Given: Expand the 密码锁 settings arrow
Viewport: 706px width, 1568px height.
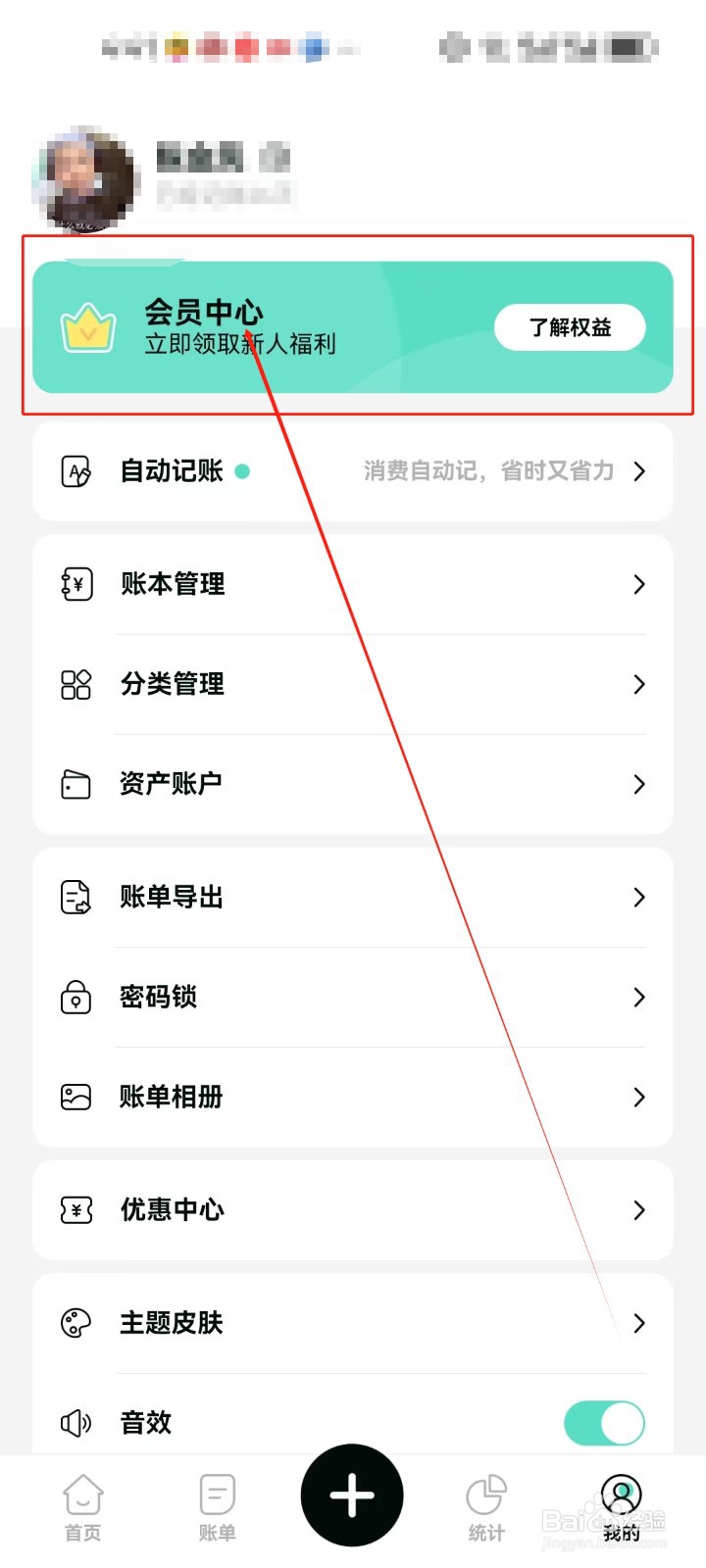Looking at the screenshot, I should pyautogui.click(x=639, y=998).
